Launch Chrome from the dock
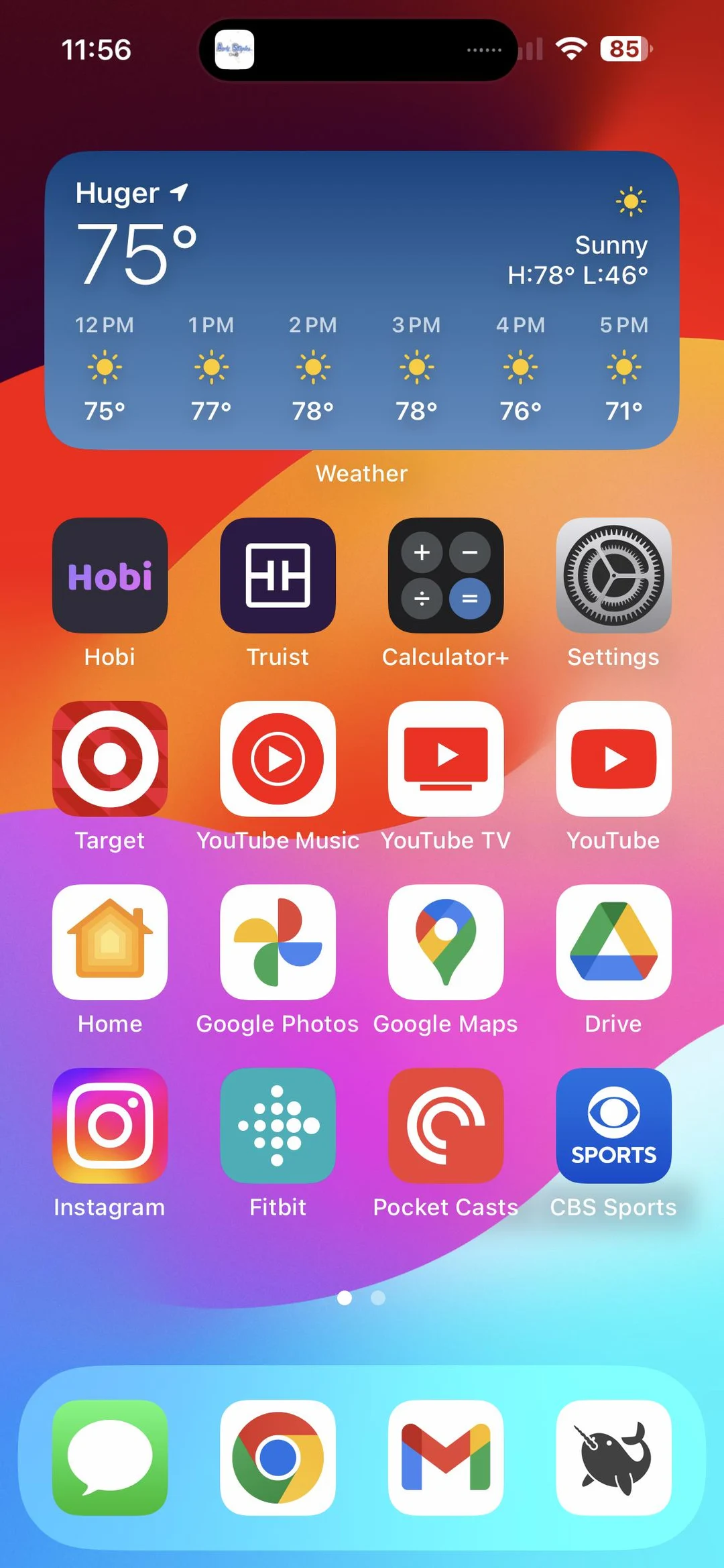This screenshot has height=1568, width=724. 278,1457
